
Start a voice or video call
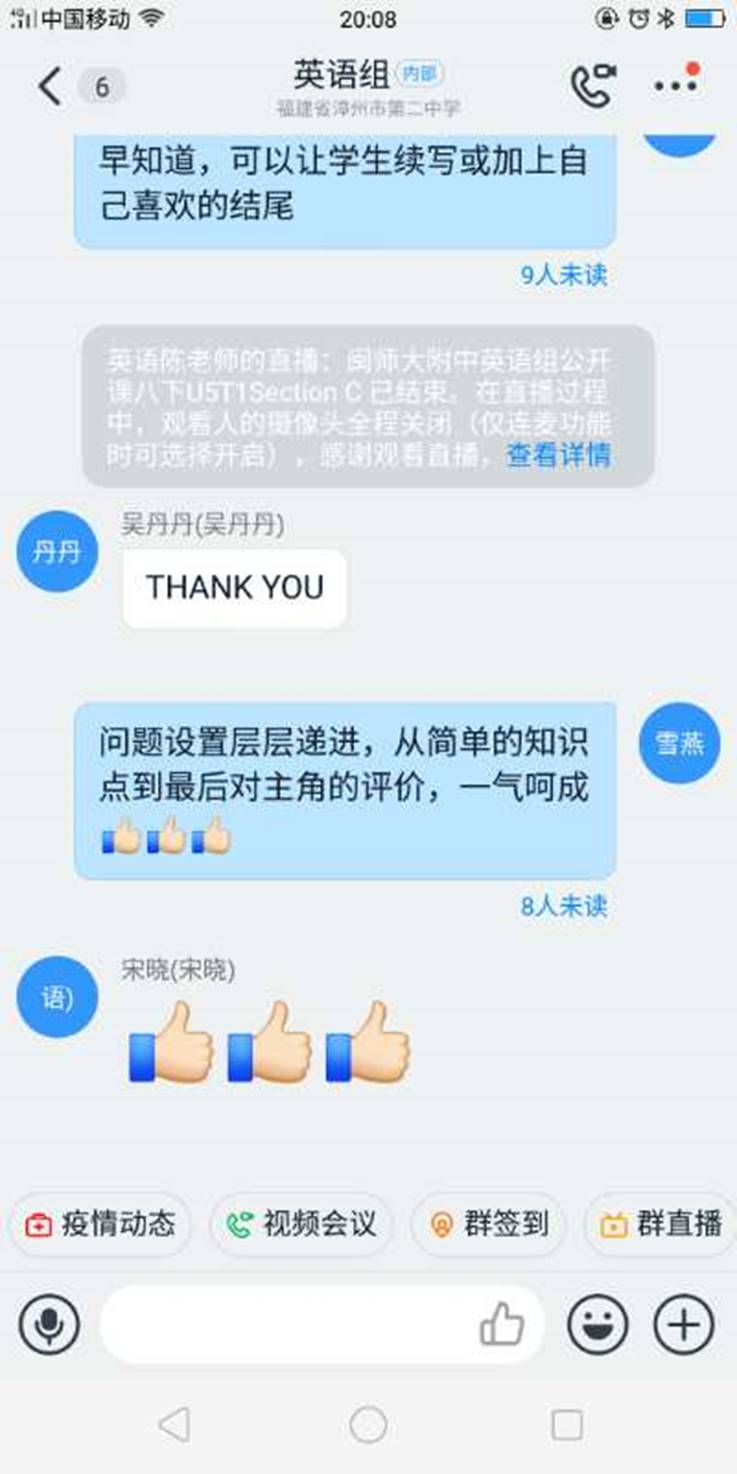592,86
